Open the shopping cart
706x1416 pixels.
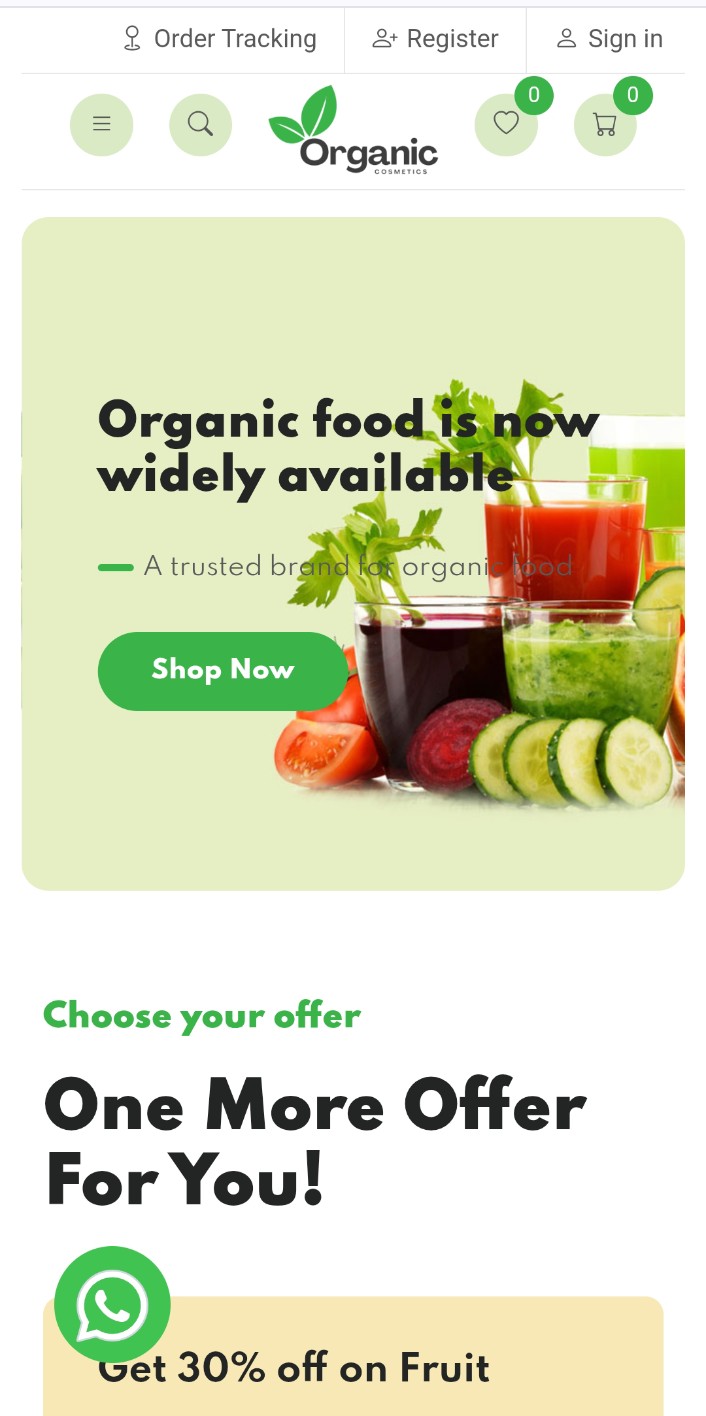[605, 124]
